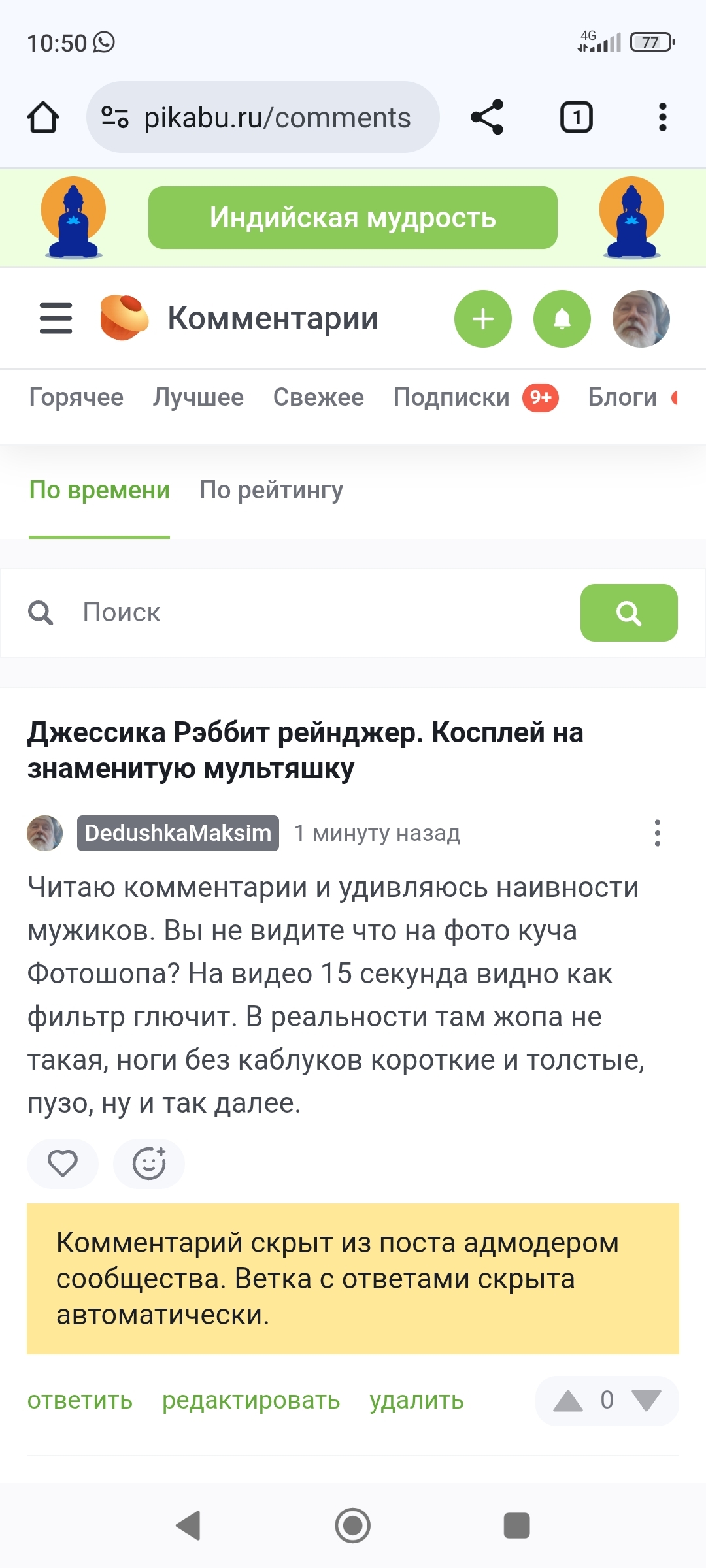Switch to the Лучшее tab
The height and width of the screenshot is (1568, 706).
pos(198,397)
